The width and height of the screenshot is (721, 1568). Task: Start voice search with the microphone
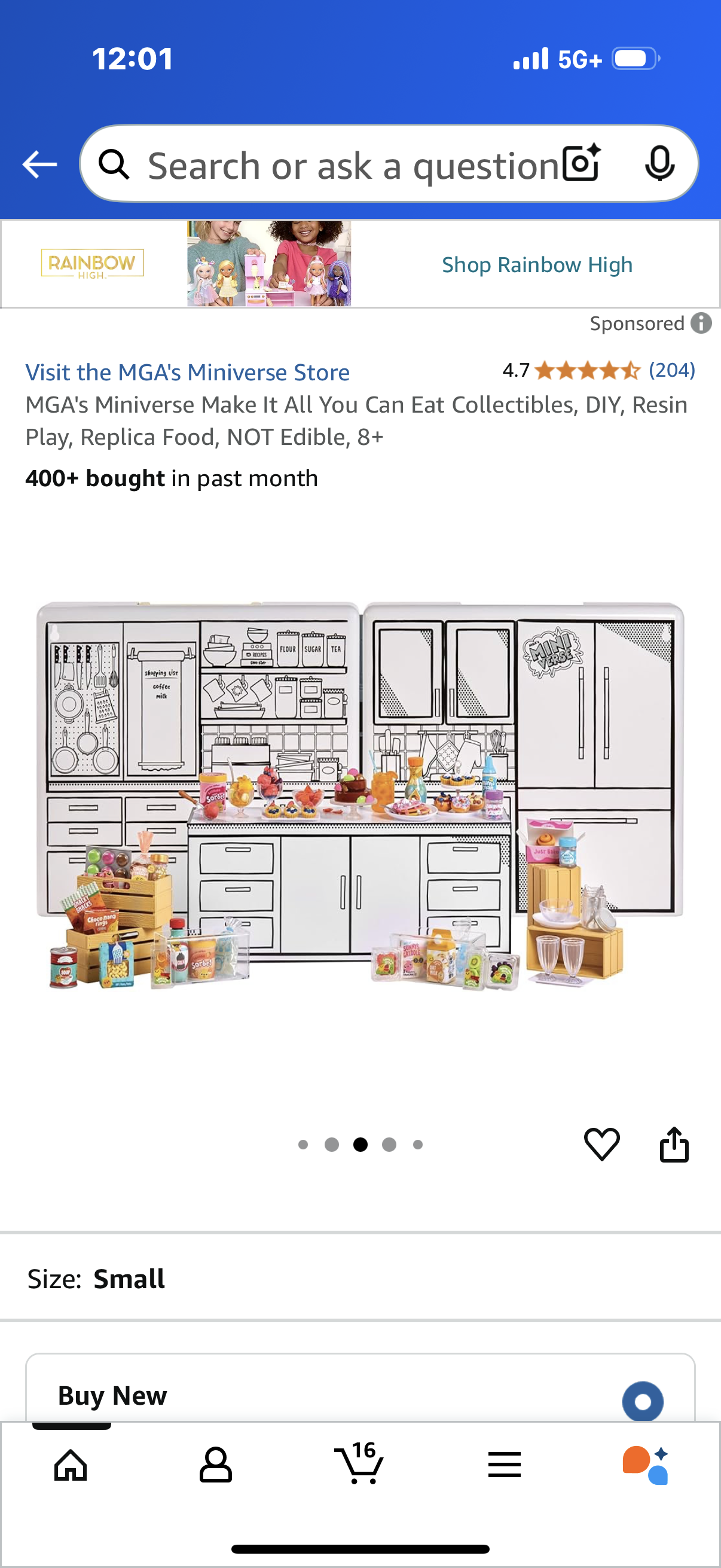tap(659, 163)
